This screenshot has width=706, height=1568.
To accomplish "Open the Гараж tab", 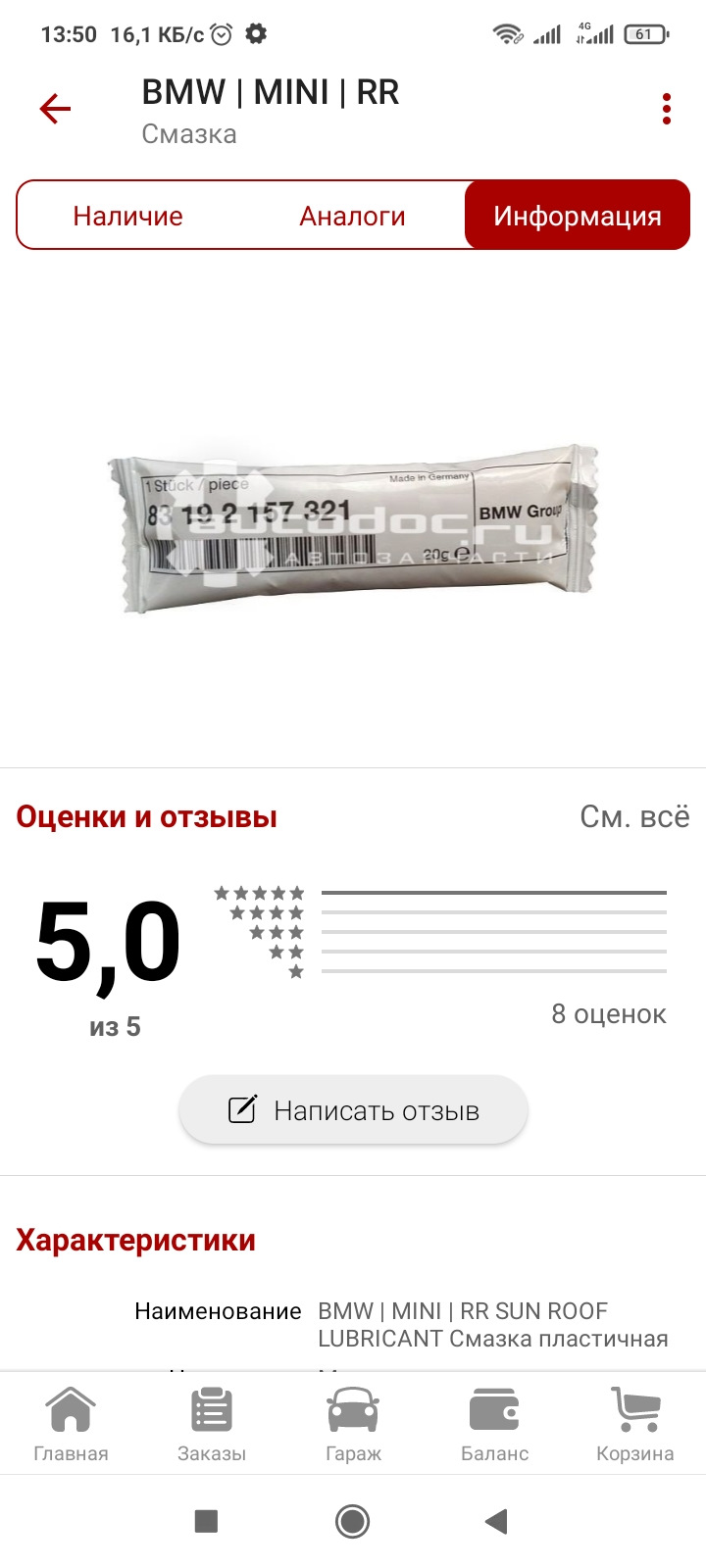I will pyautogui.click(x=353, y=1424).
